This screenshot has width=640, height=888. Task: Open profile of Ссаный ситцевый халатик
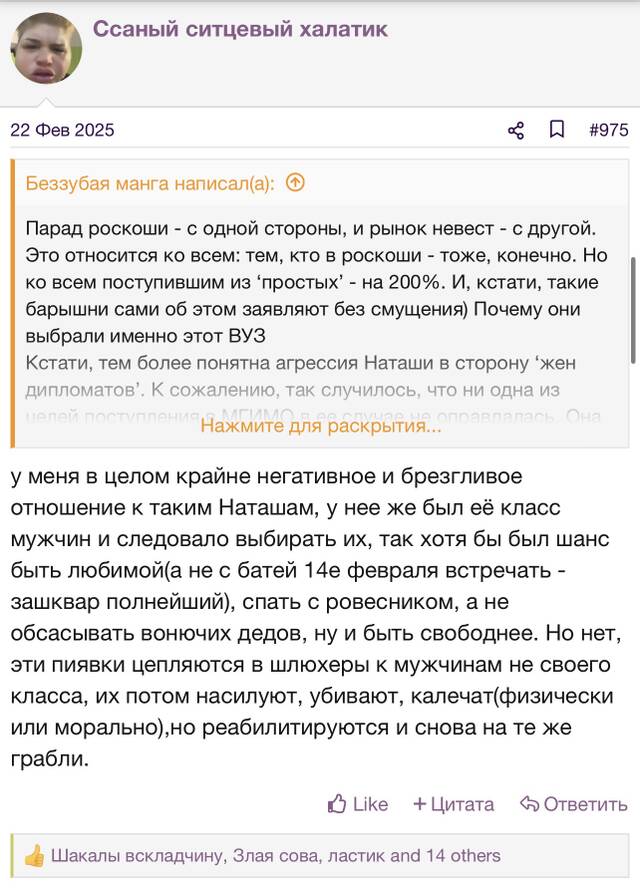(x=240, y=29)
